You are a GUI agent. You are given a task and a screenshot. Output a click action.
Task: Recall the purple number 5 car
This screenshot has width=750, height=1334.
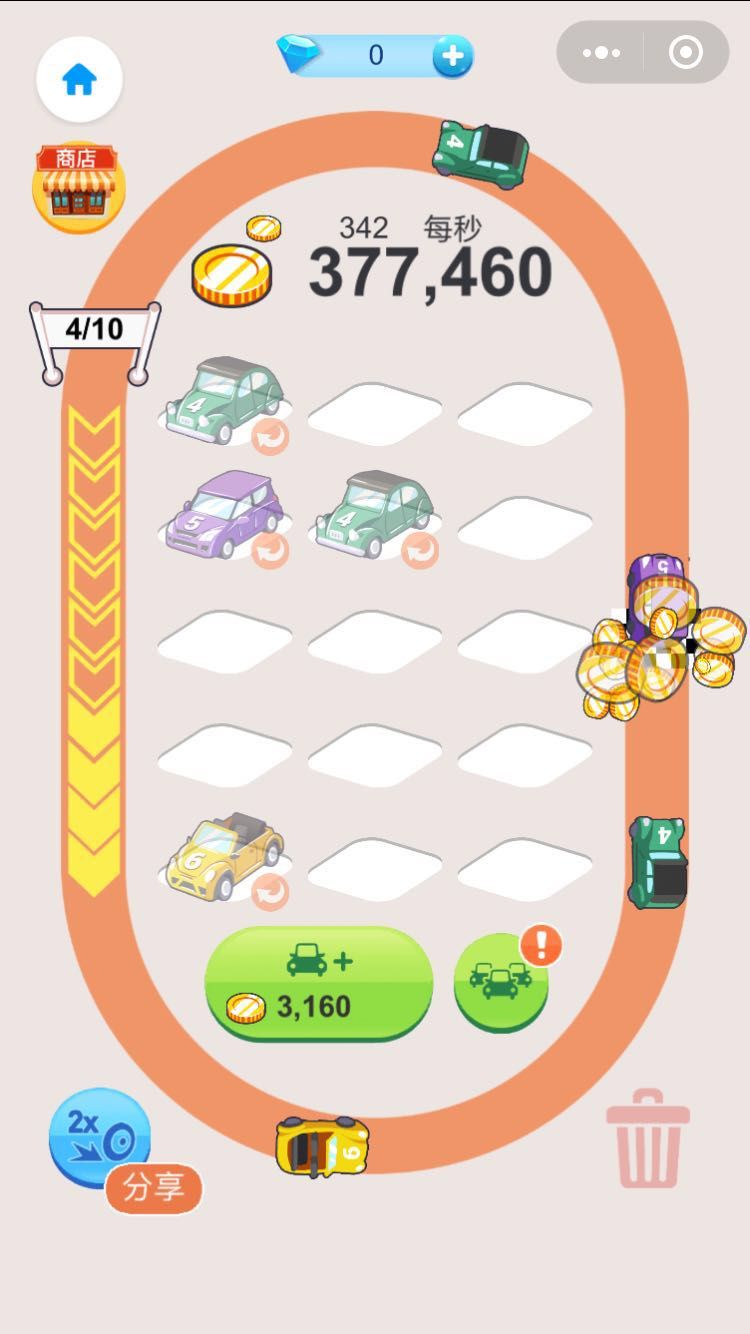click(270, 550)
